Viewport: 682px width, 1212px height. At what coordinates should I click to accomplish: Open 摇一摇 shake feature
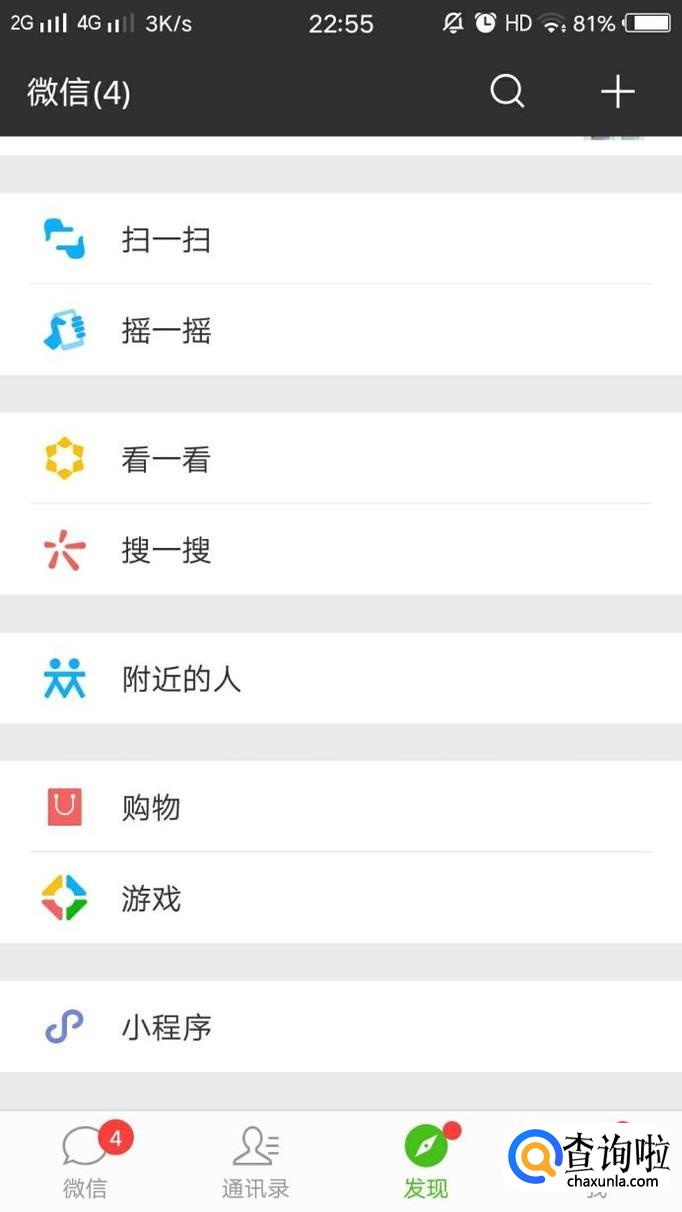coord(341,330)
